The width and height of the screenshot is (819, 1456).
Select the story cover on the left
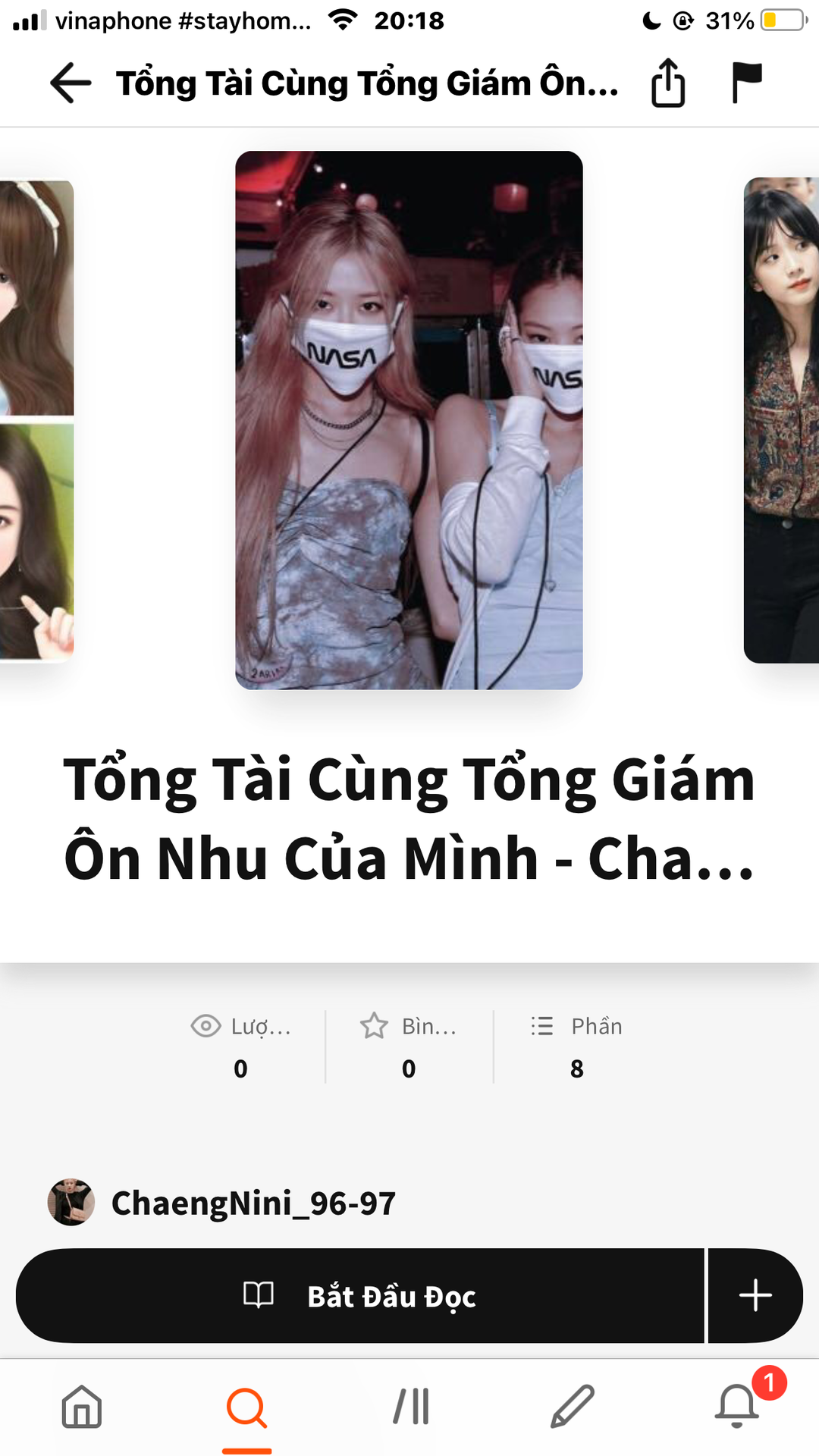click(36, 420)
